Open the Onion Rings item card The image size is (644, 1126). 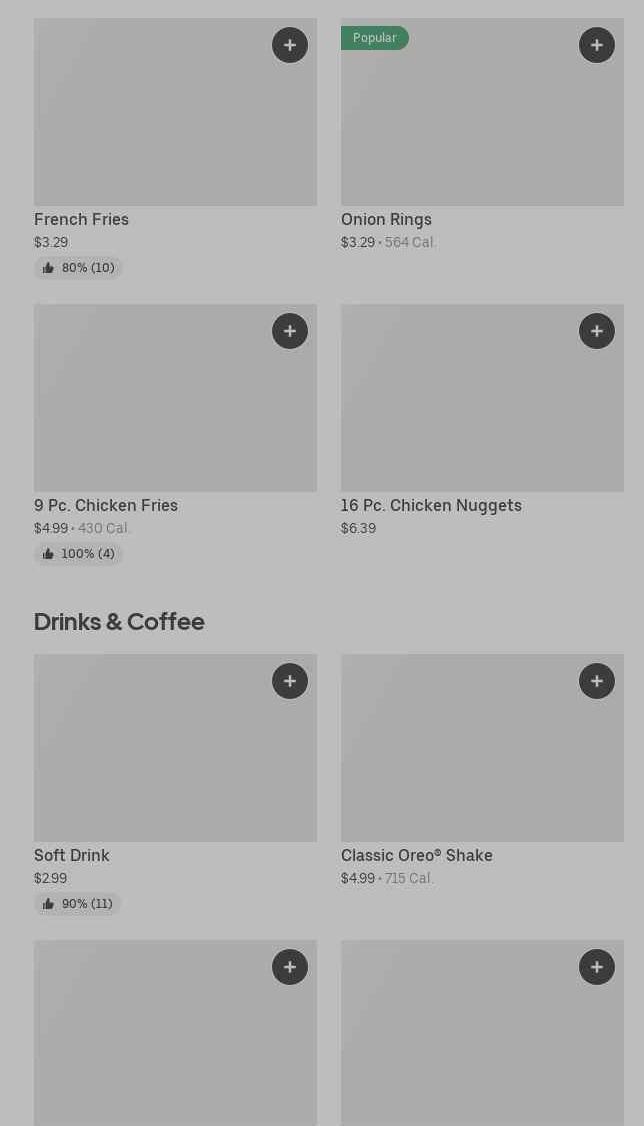[x=470, y=130]
